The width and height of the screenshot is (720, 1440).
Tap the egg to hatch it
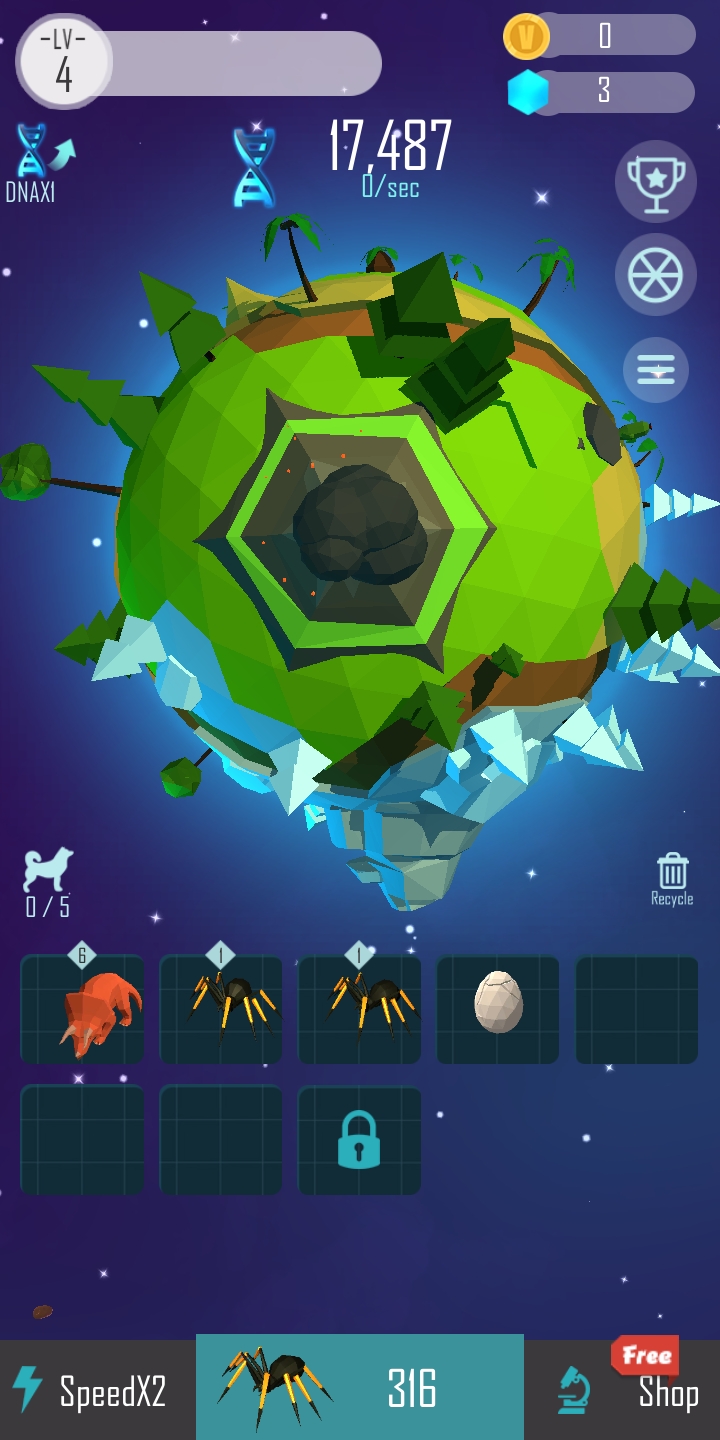(x=498, y=1003)
